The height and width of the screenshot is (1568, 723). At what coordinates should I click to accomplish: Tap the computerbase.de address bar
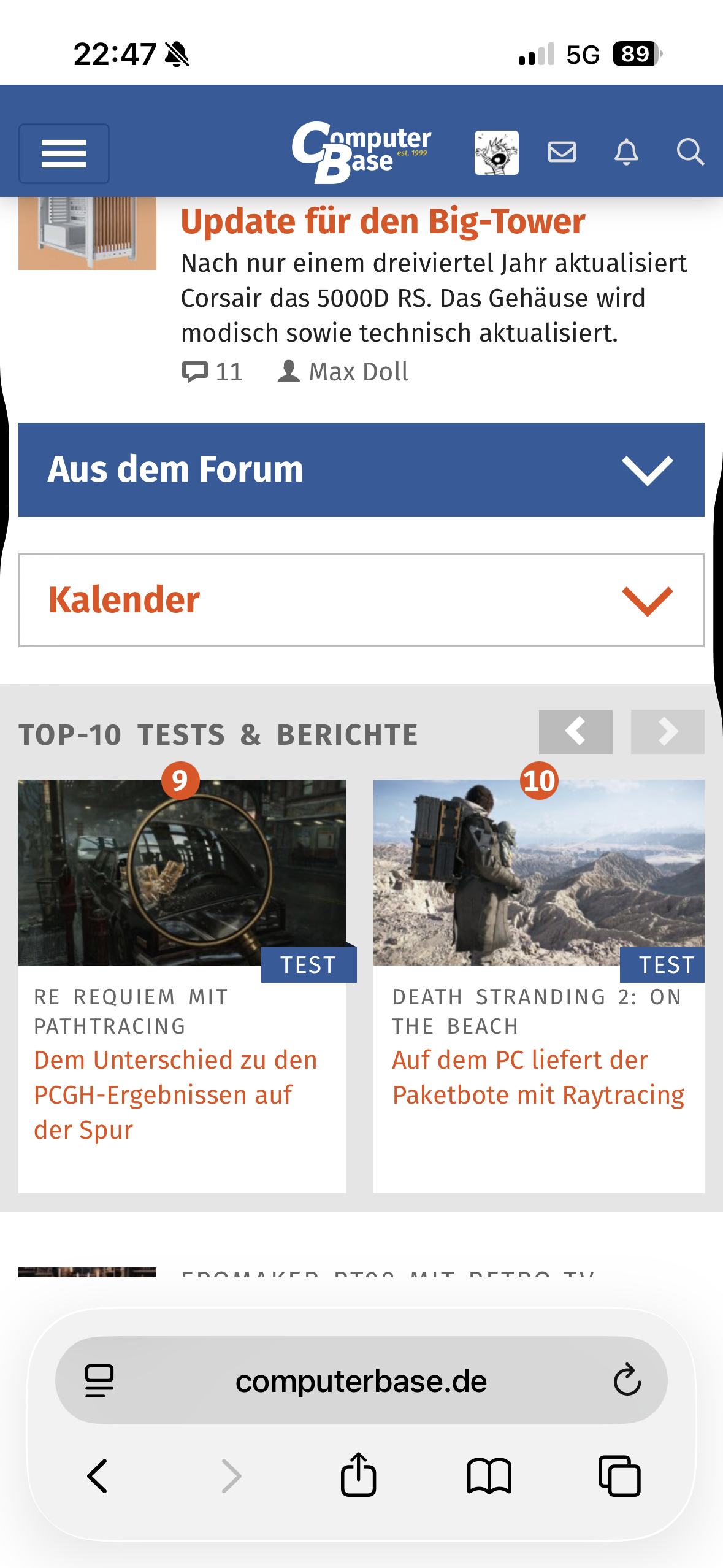(361, 1382)
